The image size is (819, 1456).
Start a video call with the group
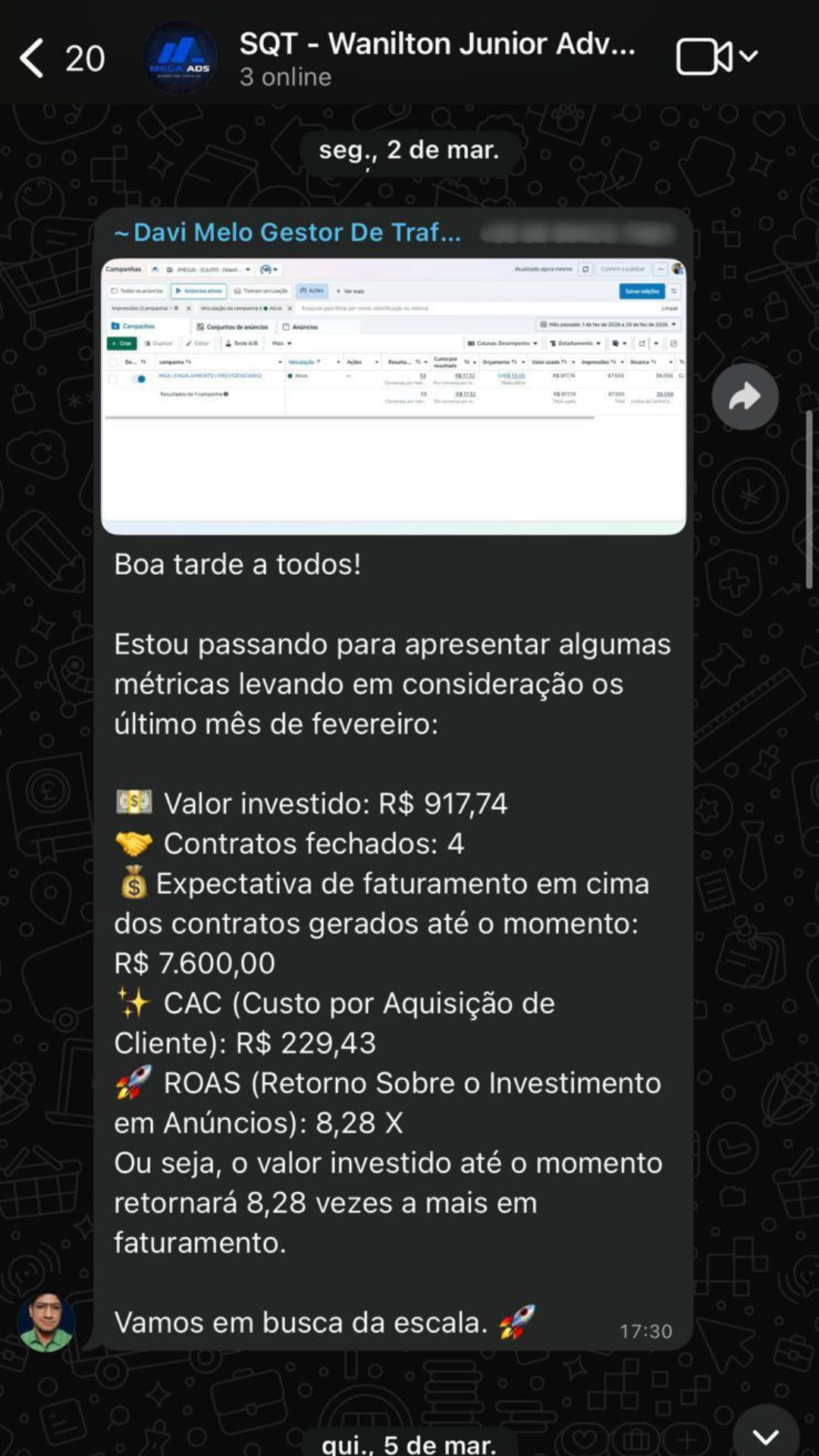coord(704,57)
